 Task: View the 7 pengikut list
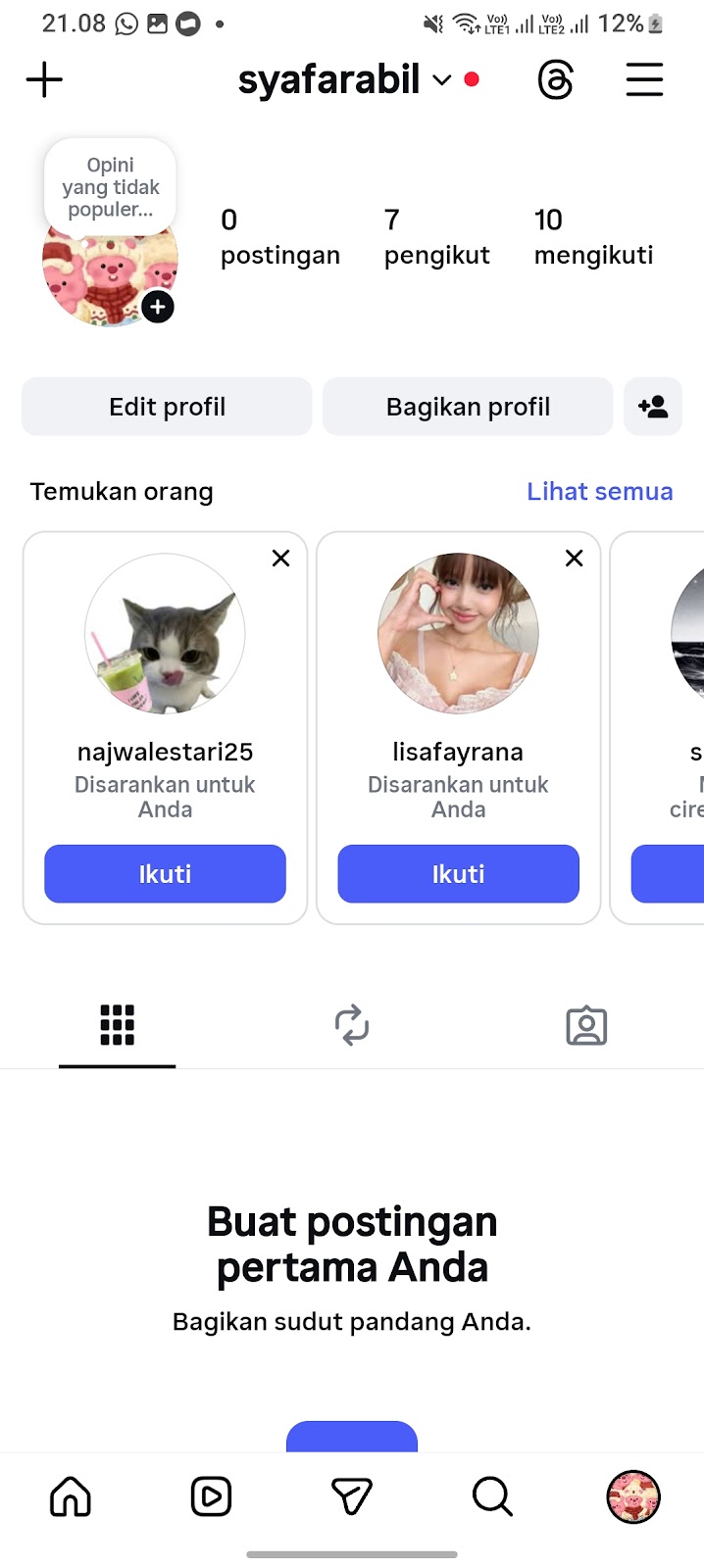[x=436, y=236]
